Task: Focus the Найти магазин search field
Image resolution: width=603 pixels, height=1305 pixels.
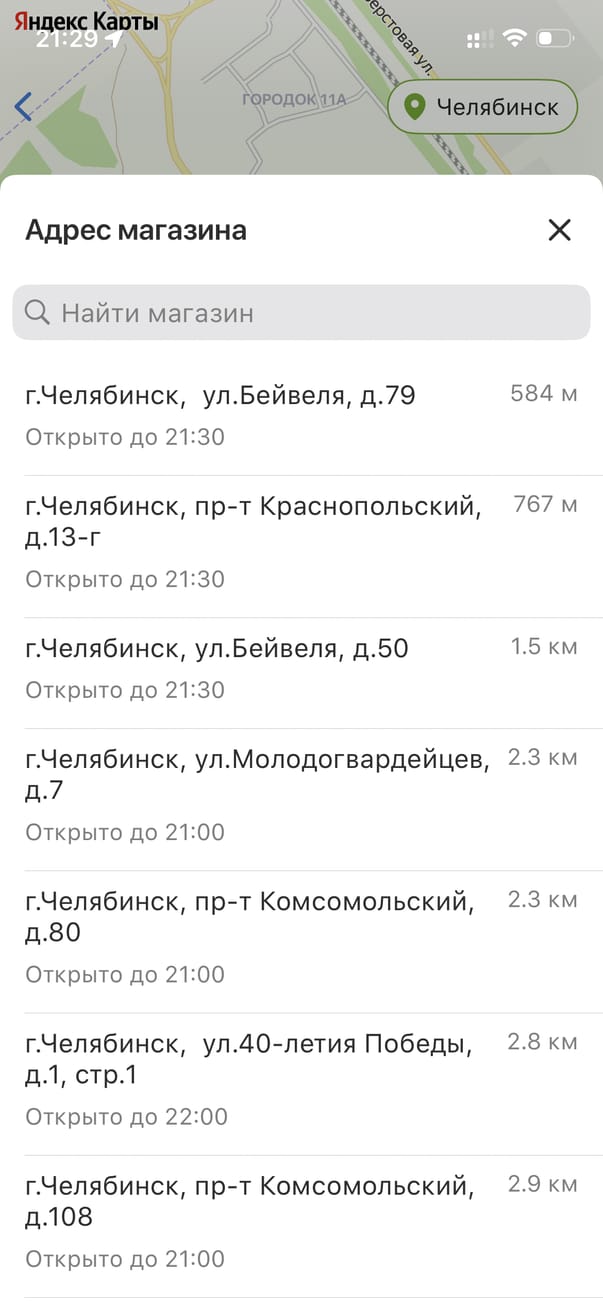Action: point(300,313)
